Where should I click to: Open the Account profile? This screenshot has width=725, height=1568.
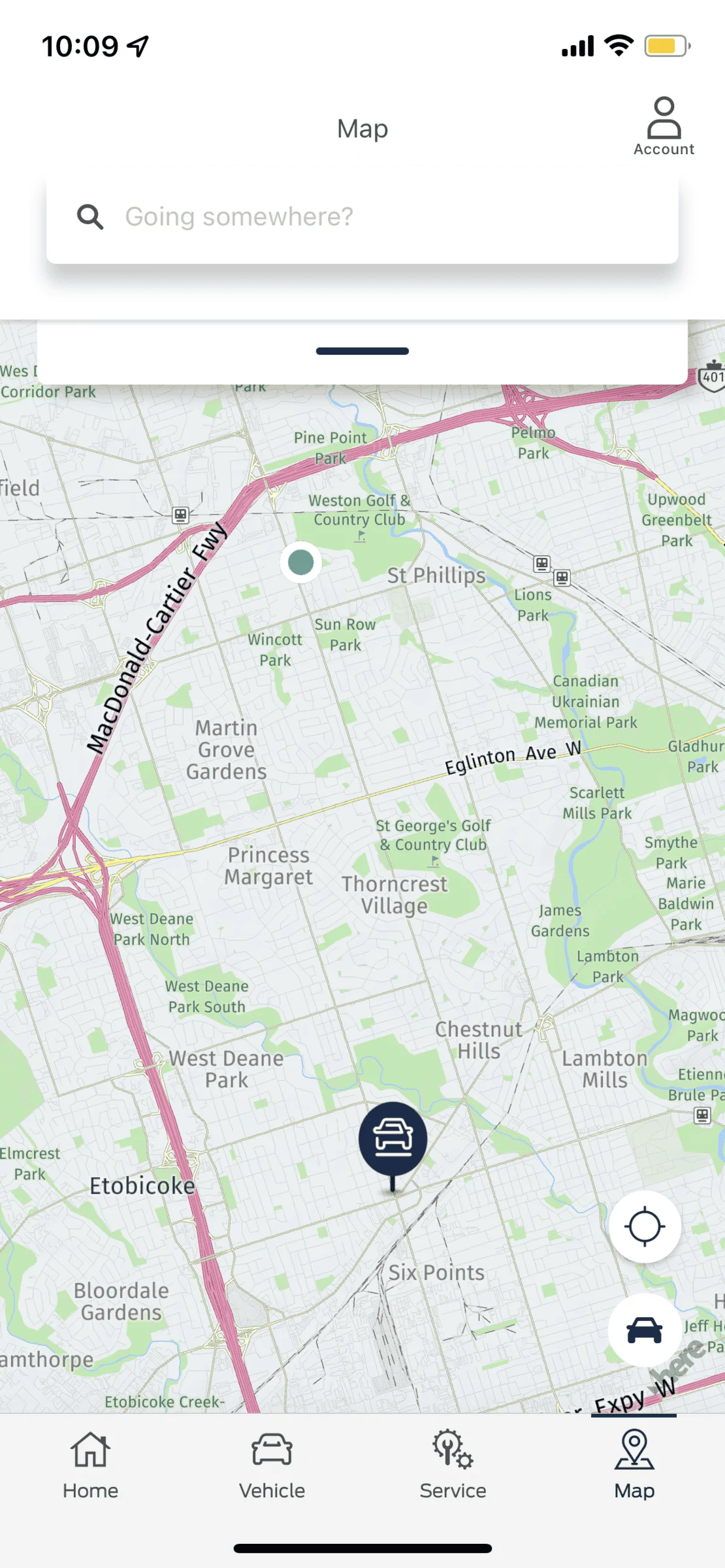(664, 127)
